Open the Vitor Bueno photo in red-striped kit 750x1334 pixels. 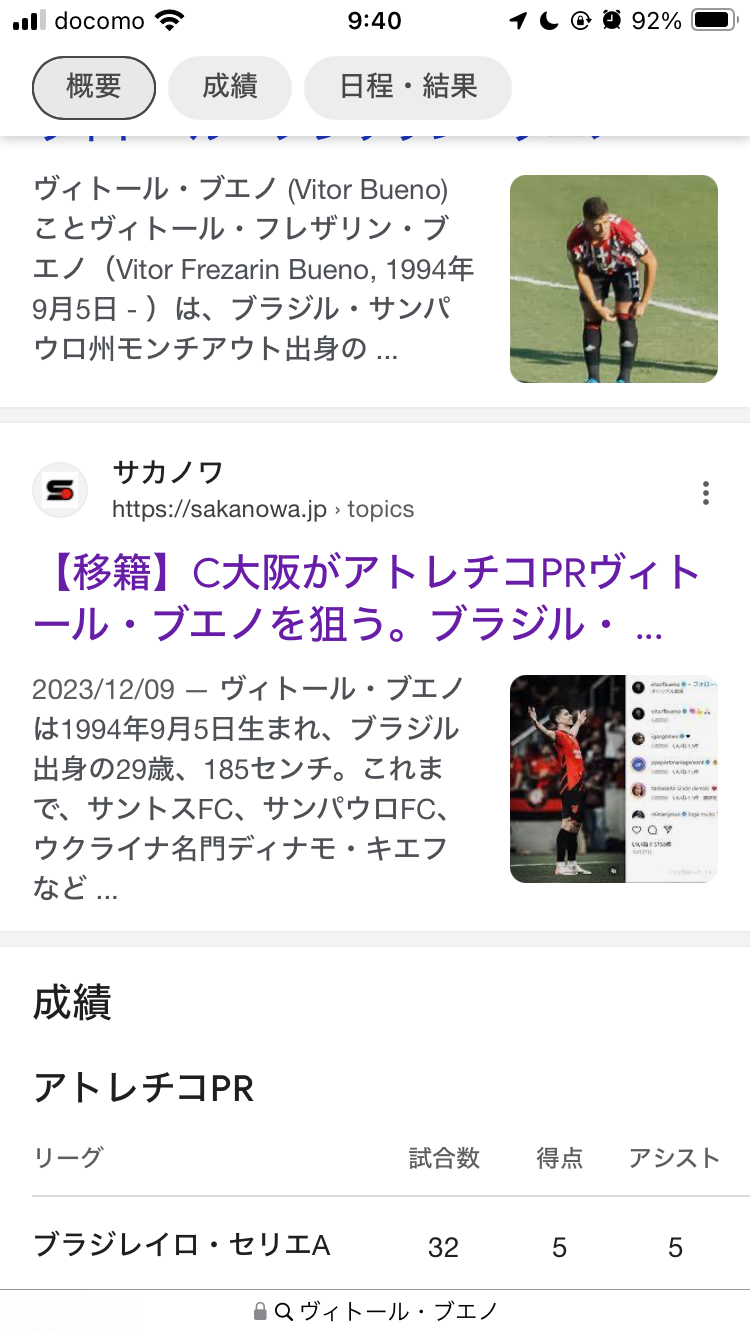pos(613,279)
